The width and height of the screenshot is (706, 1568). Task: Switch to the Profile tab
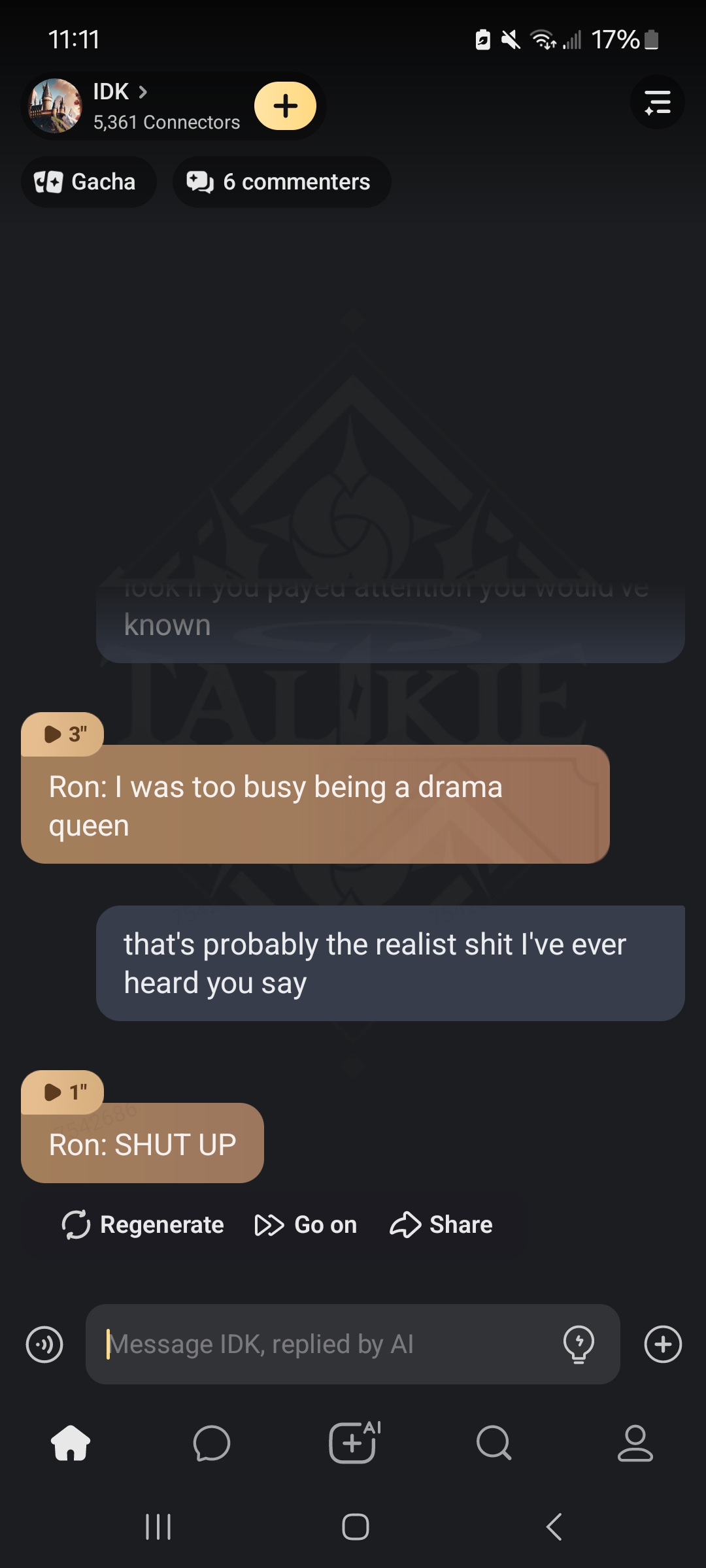click(635, 1443)
